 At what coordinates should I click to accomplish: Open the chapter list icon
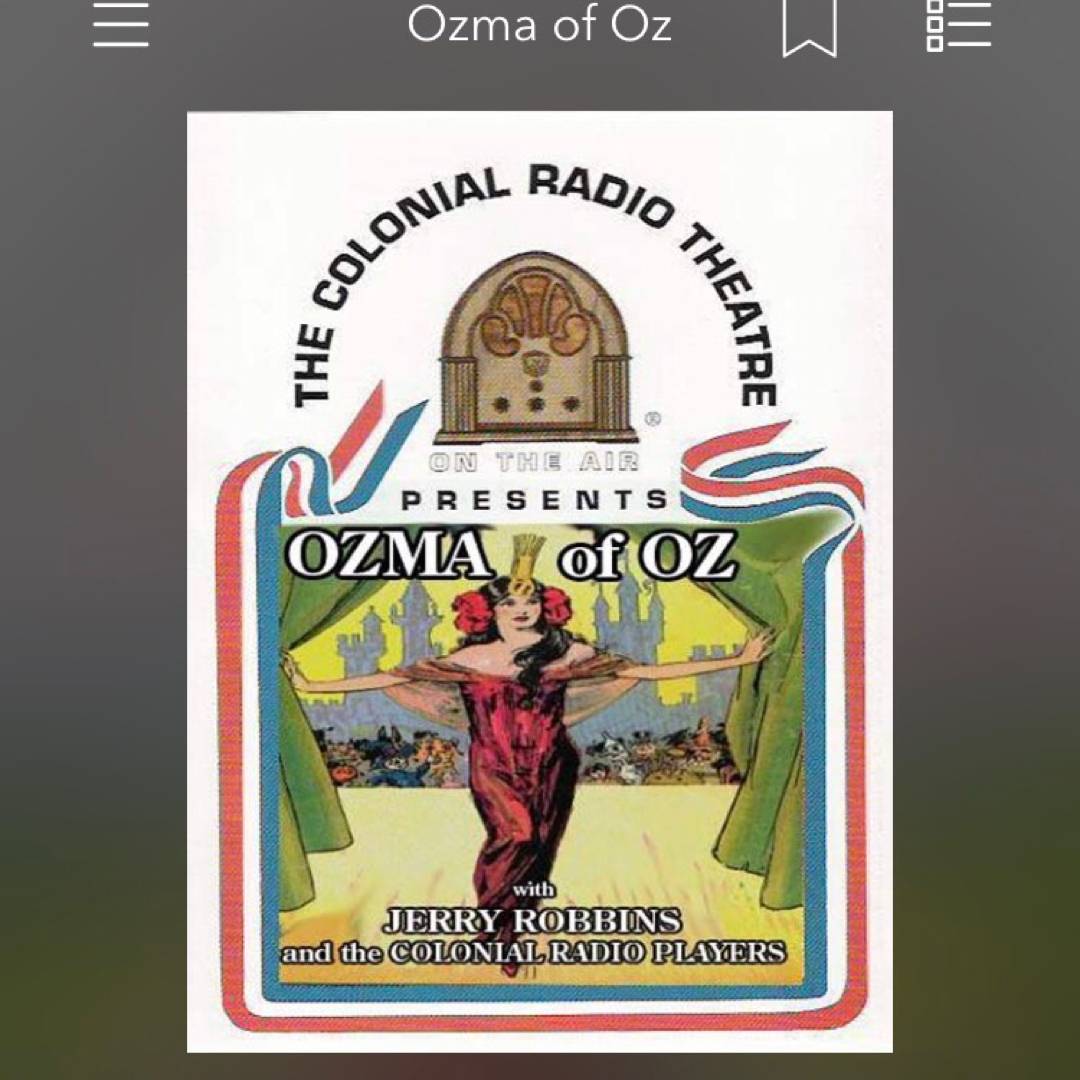tap(957, 24)
